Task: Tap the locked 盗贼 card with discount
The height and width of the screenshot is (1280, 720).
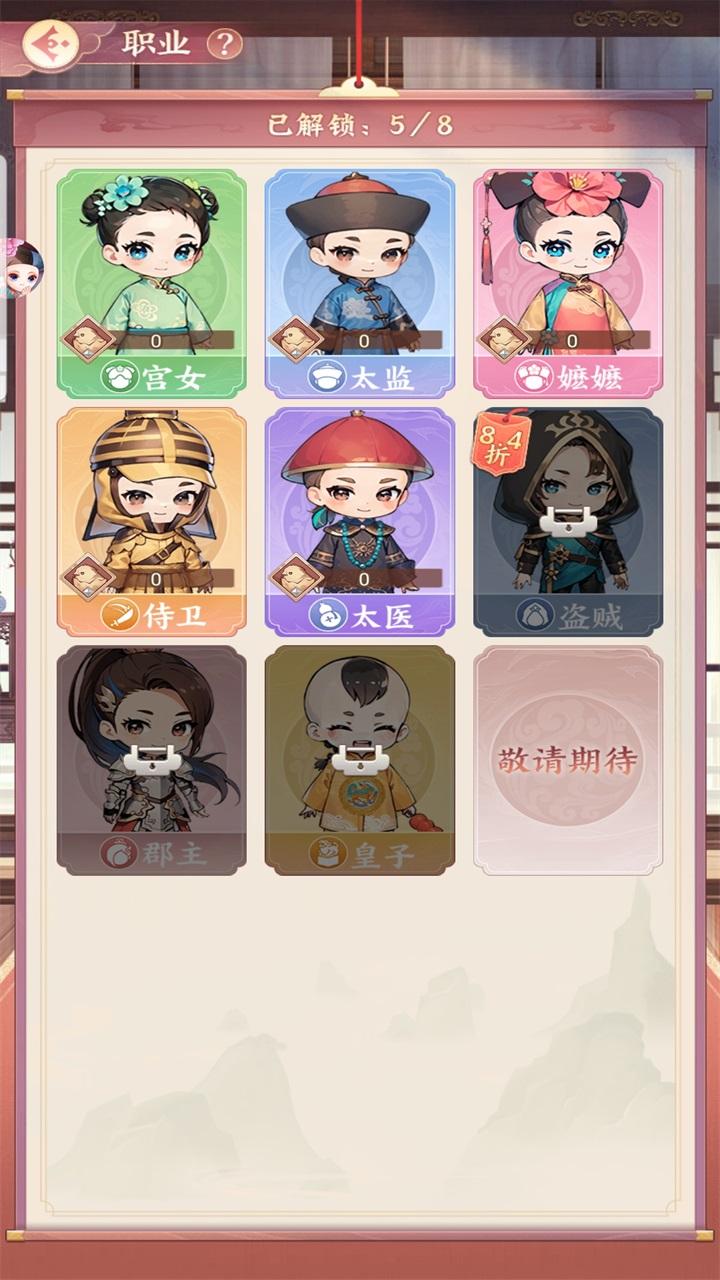Action: (568, 522)
